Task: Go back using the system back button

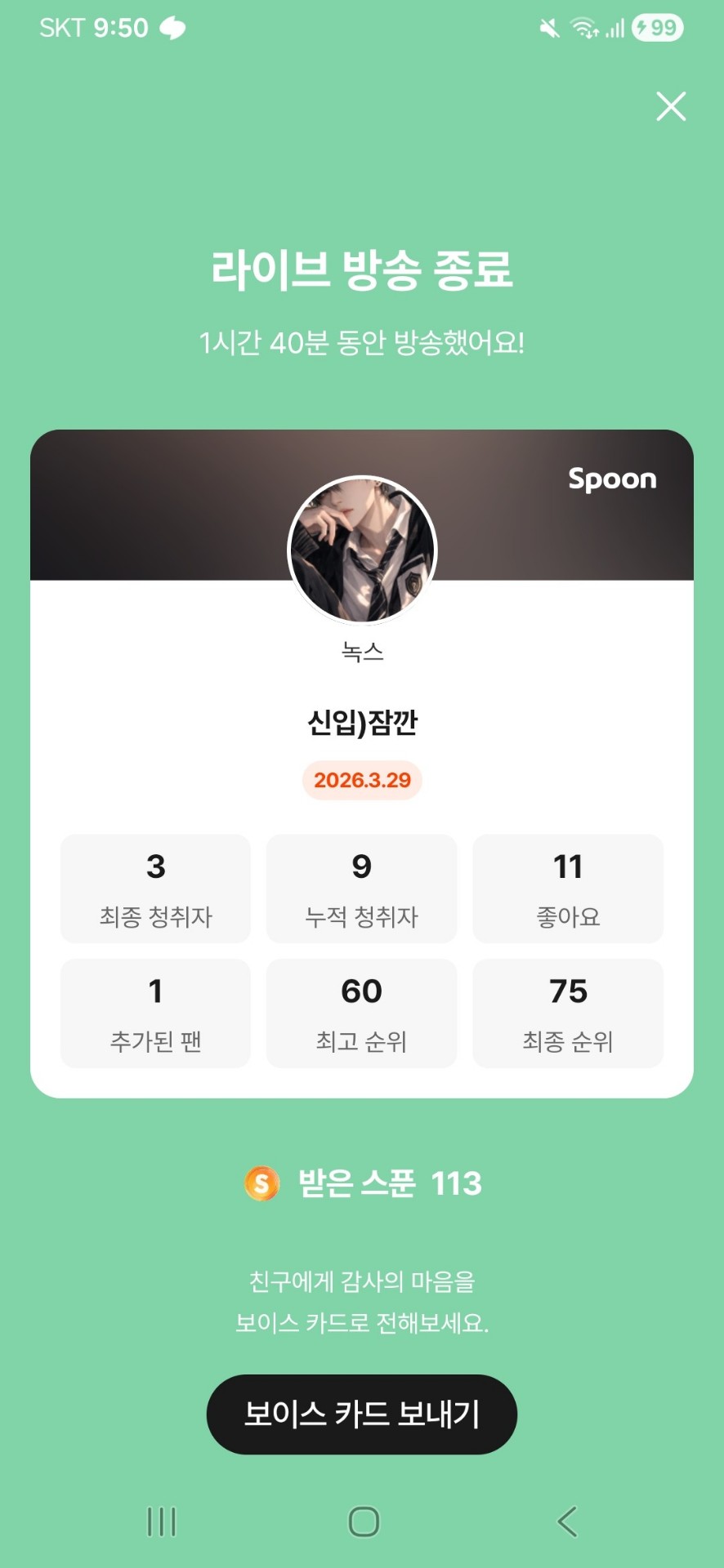Action: coord(567,1521)
